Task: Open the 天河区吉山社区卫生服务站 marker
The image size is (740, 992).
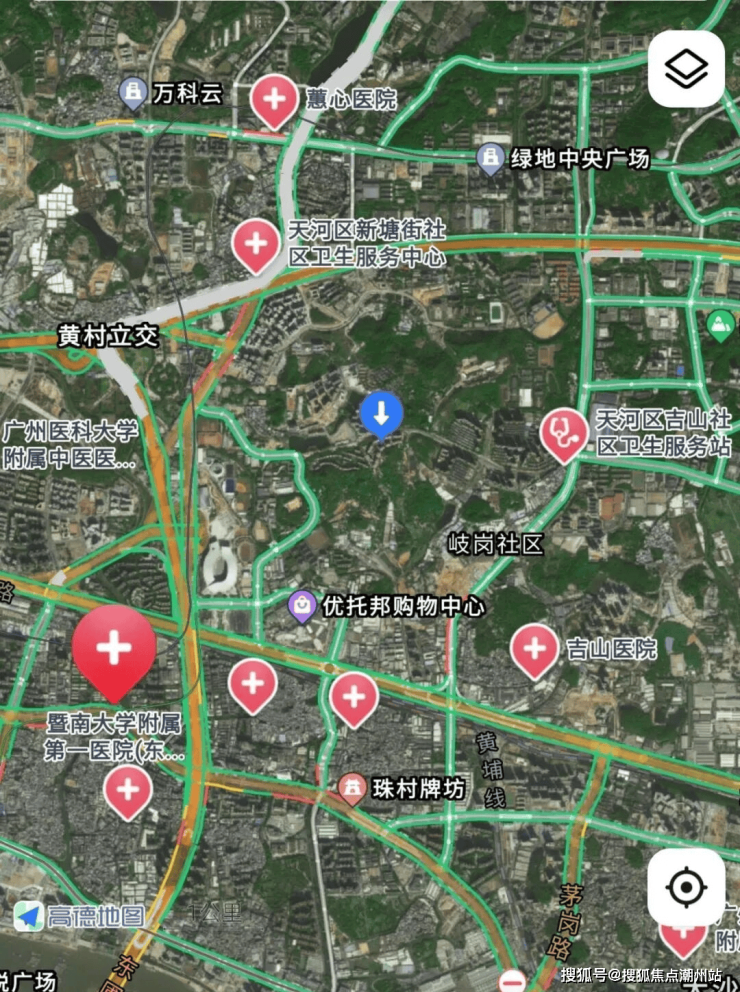Action: pos(564,433)
